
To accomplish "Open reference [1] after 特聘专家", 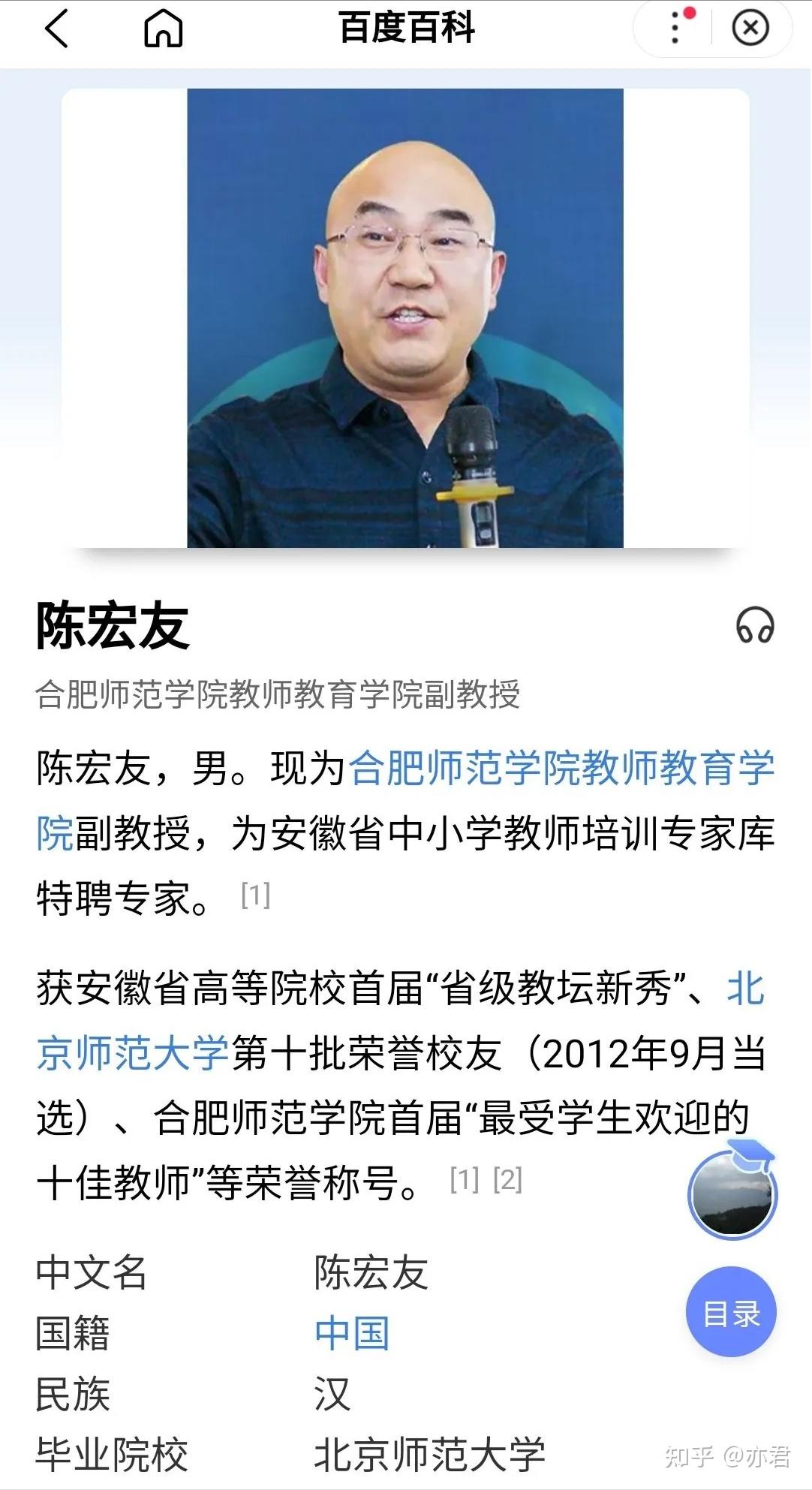I will coord(255,895).
